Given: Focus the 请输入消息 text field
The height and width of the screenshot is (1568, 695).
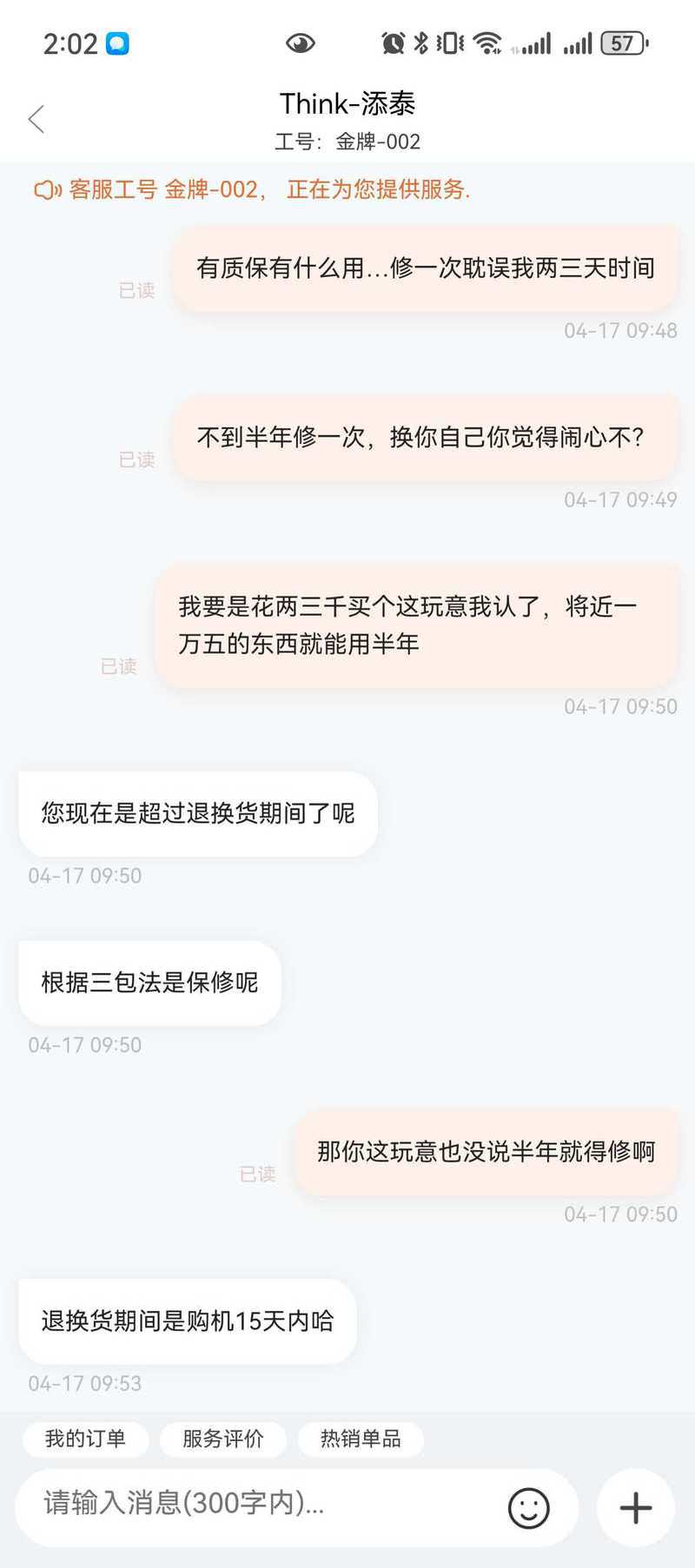Looking at the screenshot, I should point(261,1503).
